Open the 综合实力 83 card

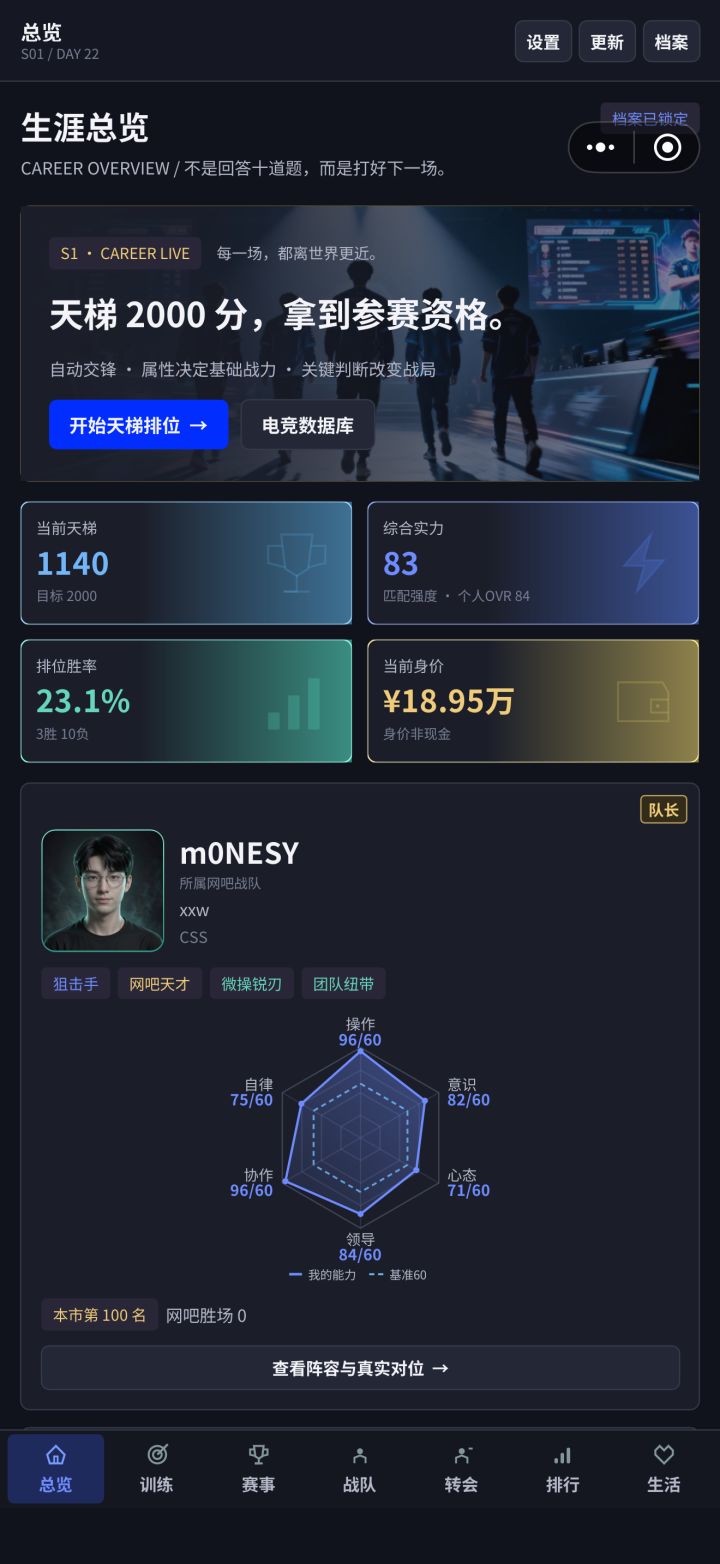(533, 563)
